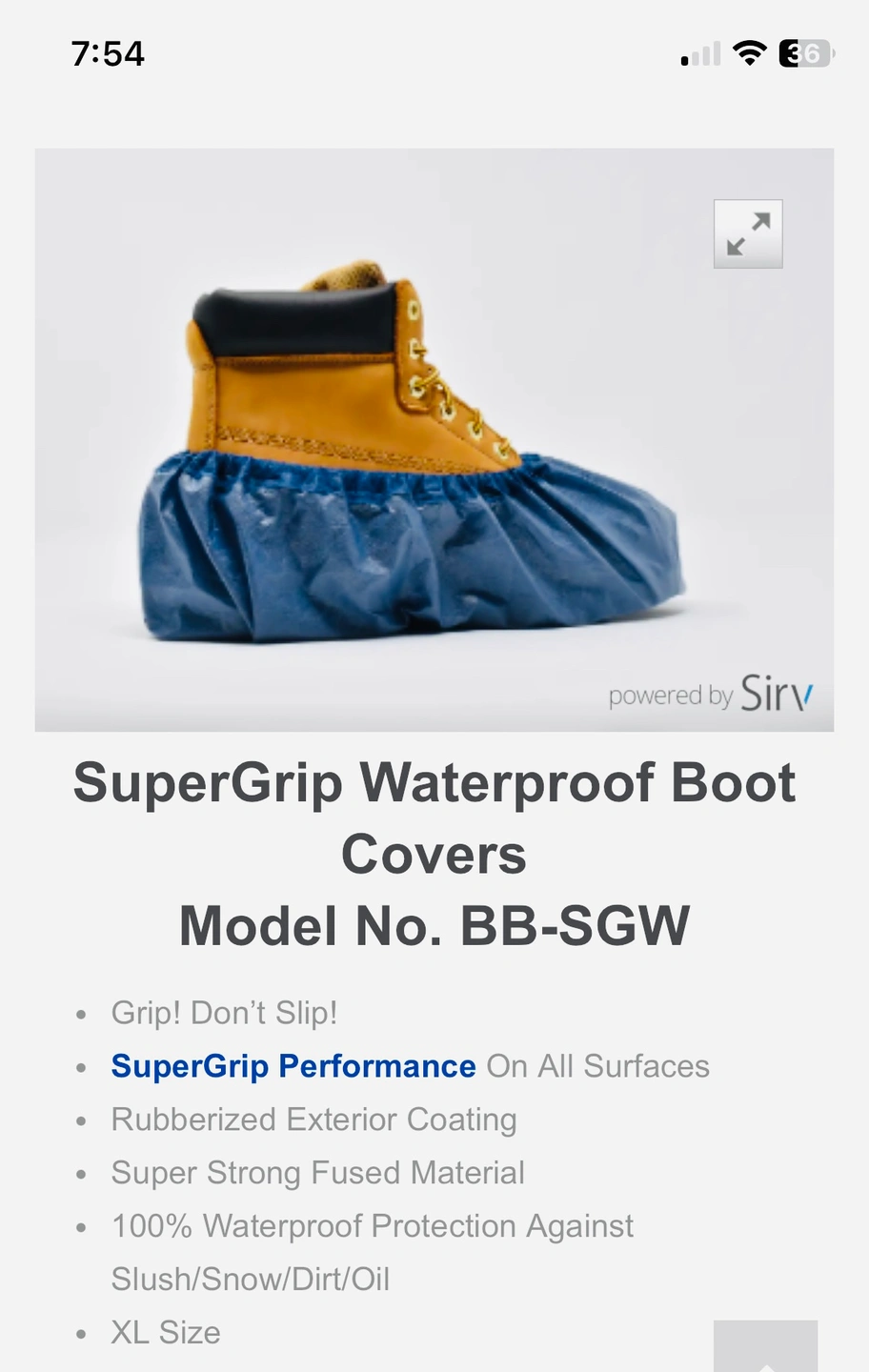This screenshot has height=1372, width=869.
Task: Open the SuperGrip Performance link
Action: pyautogui.click(x=293, y=1066)
